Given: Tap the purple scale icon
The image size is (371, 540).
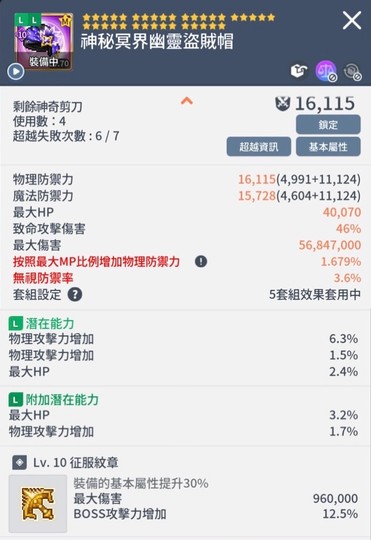Looking at the screenshot, I should (x=326, y=71).
